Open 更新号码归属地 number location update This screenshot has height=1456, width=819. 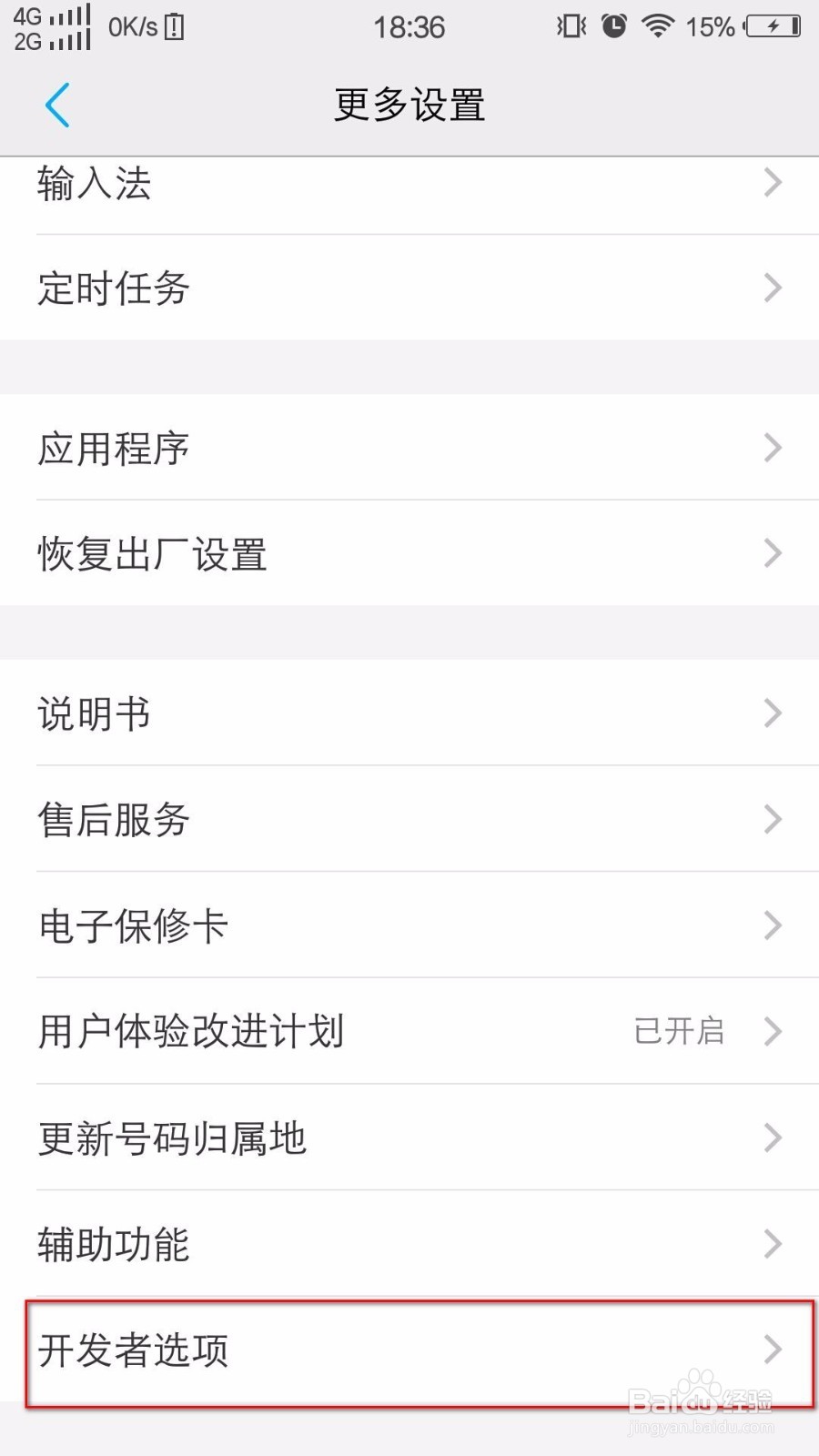click(409, 1138)
